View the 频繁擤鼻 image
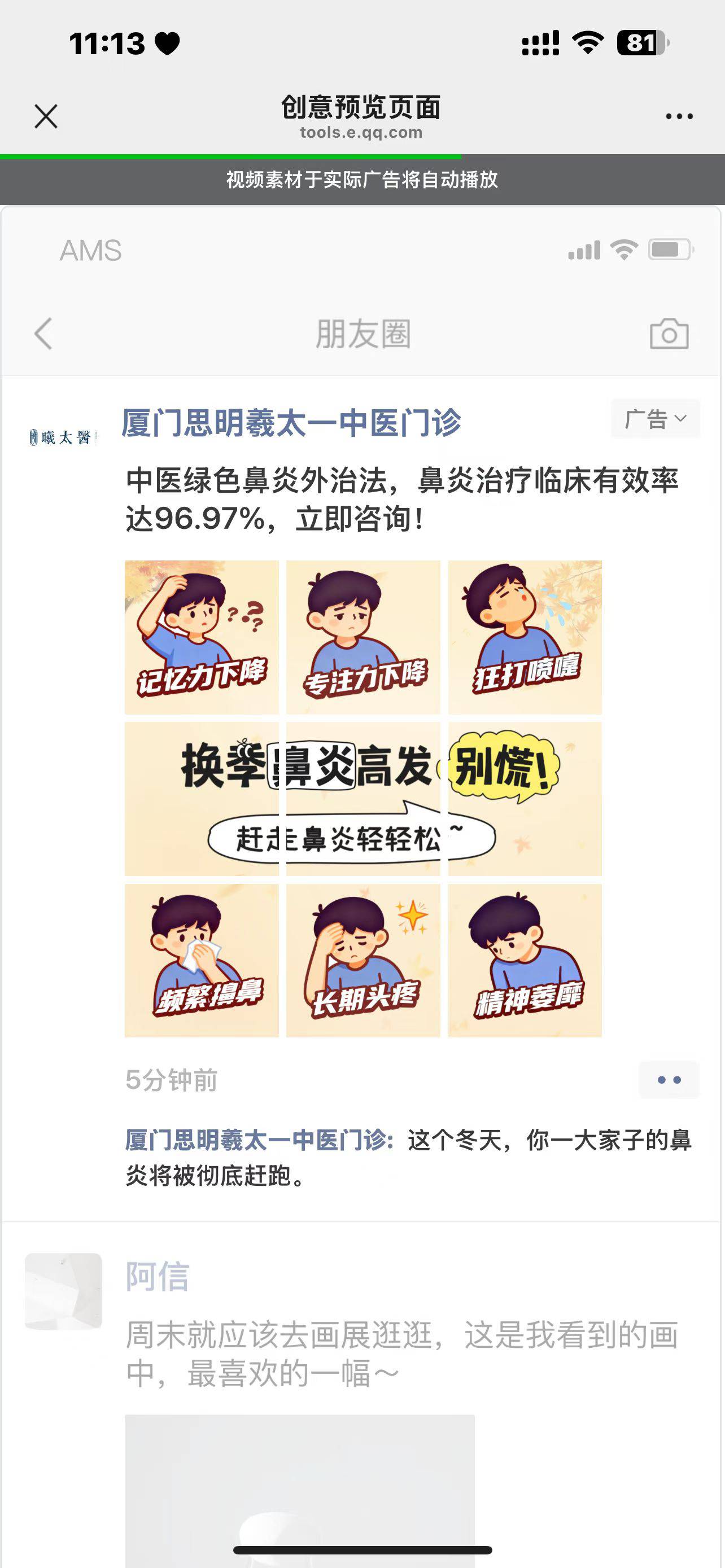 202,960
